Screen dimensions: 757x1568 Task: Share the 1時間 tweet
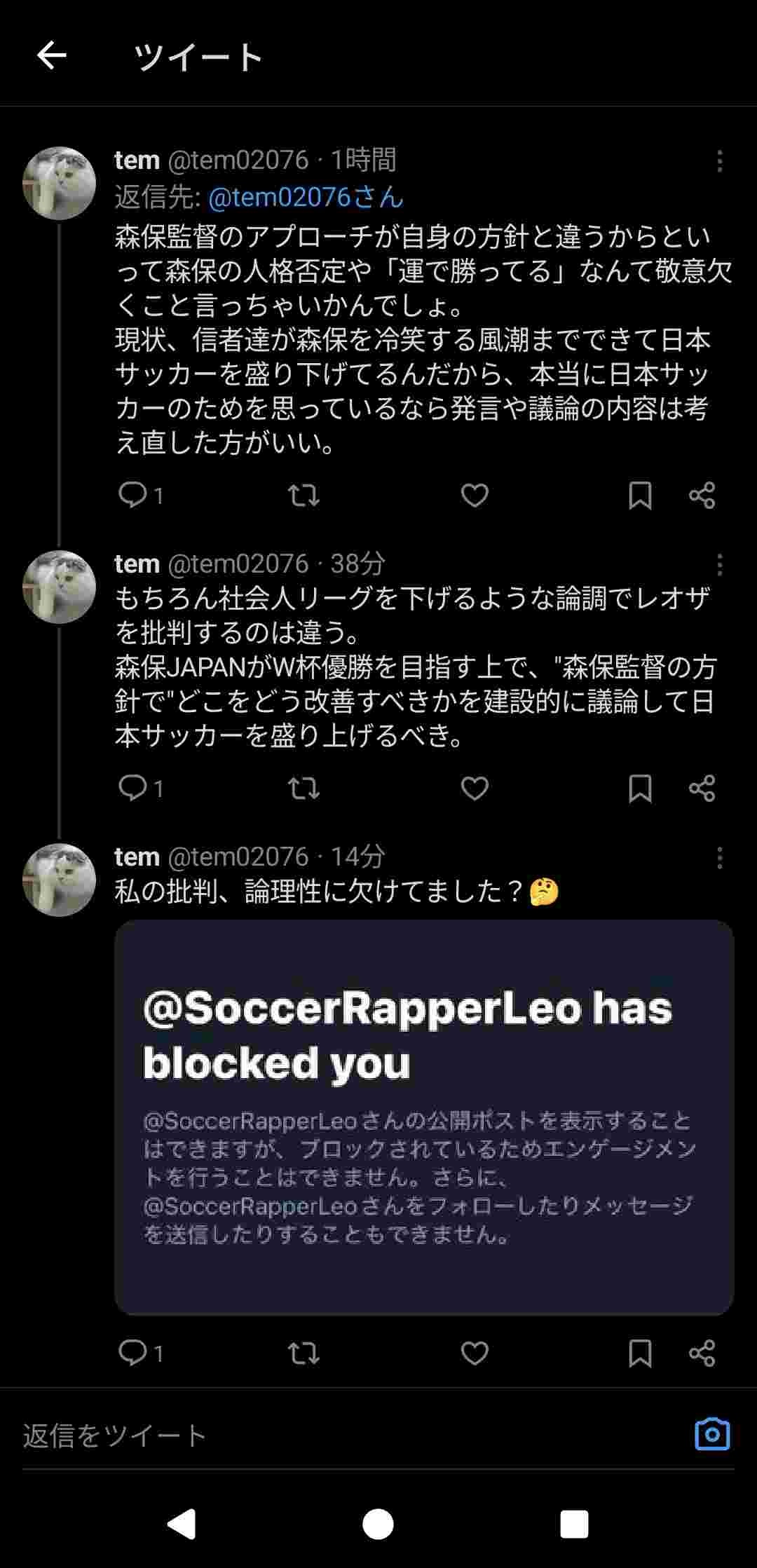[x=702, y=496]
